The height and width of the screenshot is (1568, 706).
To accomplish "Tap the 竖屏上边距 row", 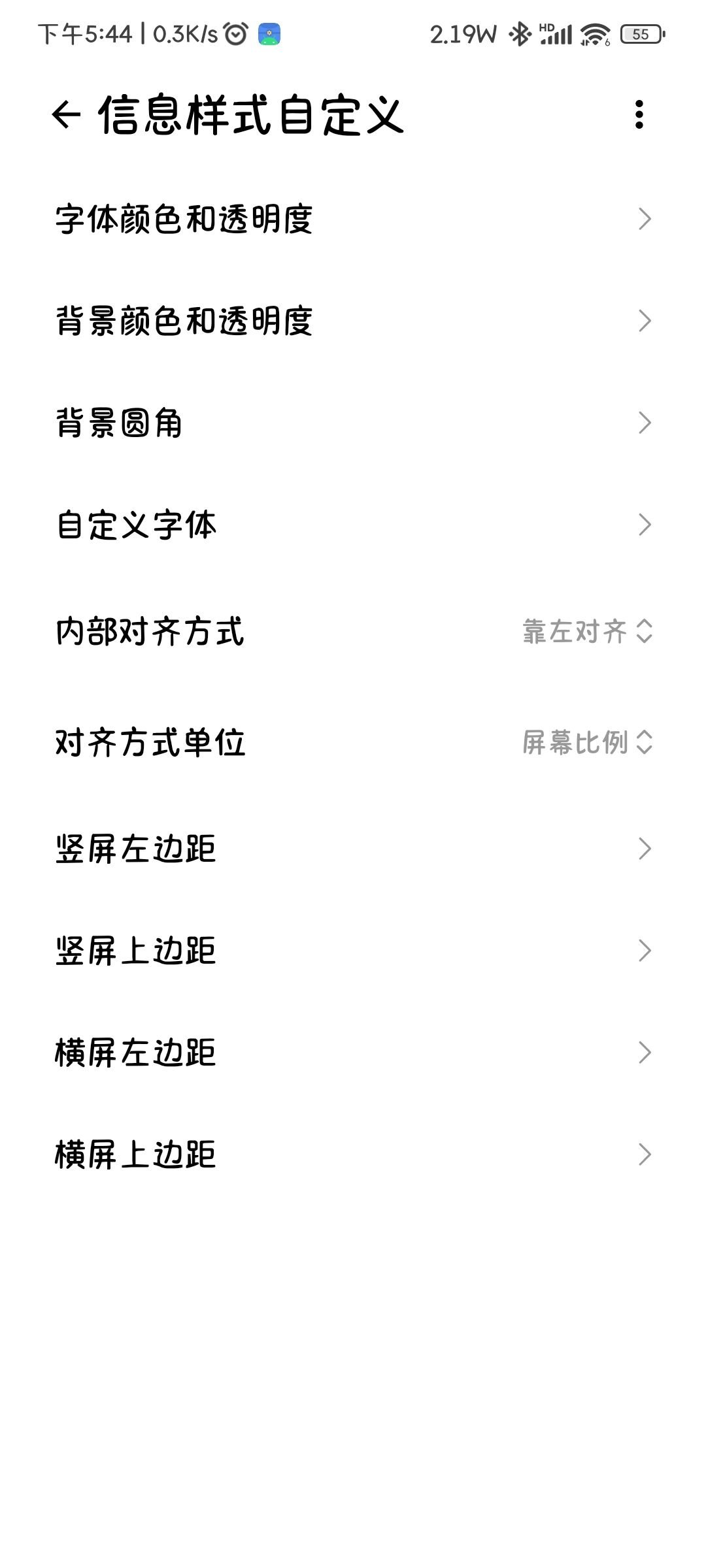I will click(x=353, y=951).
